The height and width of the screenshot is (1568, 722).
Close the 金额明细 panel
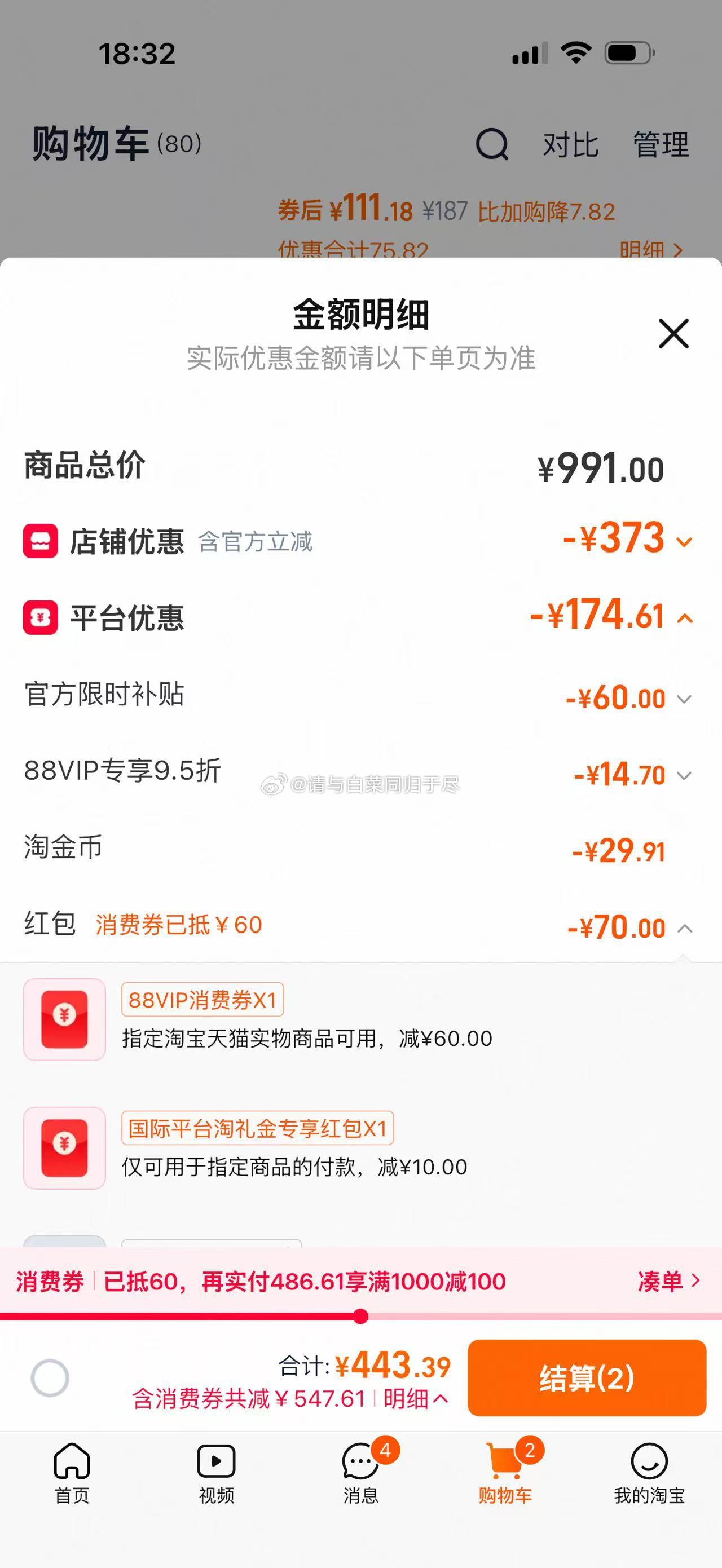pyautogui.click(x=673, y=333)
